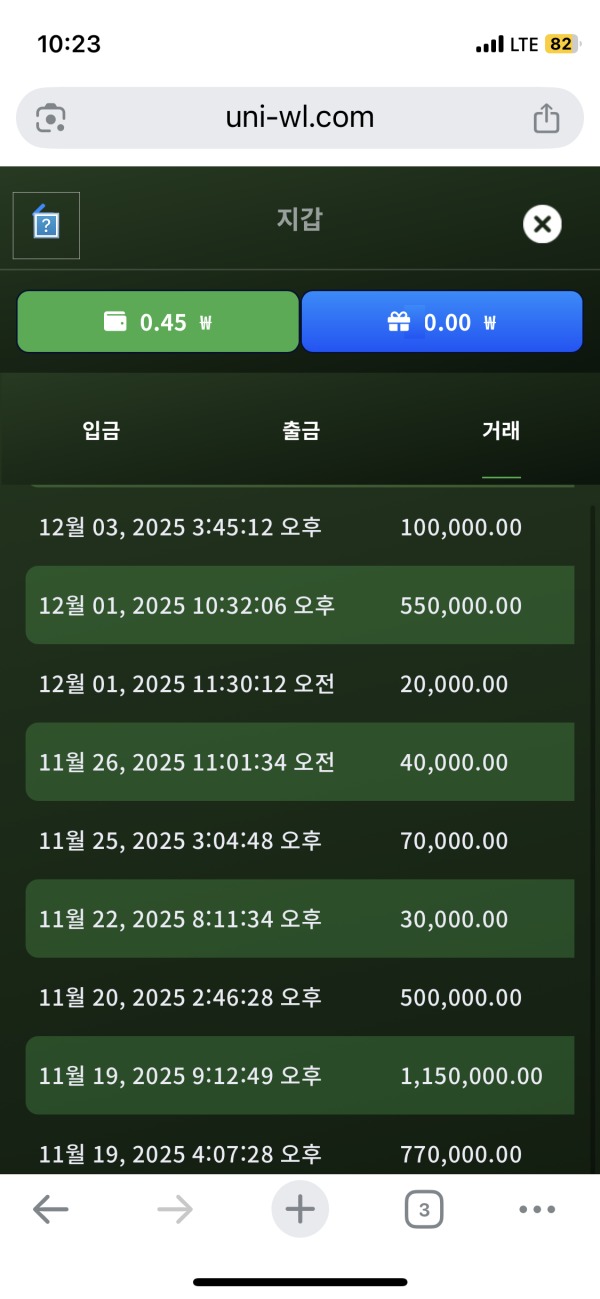Open the camera search icon in the address bar

[51, 119]
